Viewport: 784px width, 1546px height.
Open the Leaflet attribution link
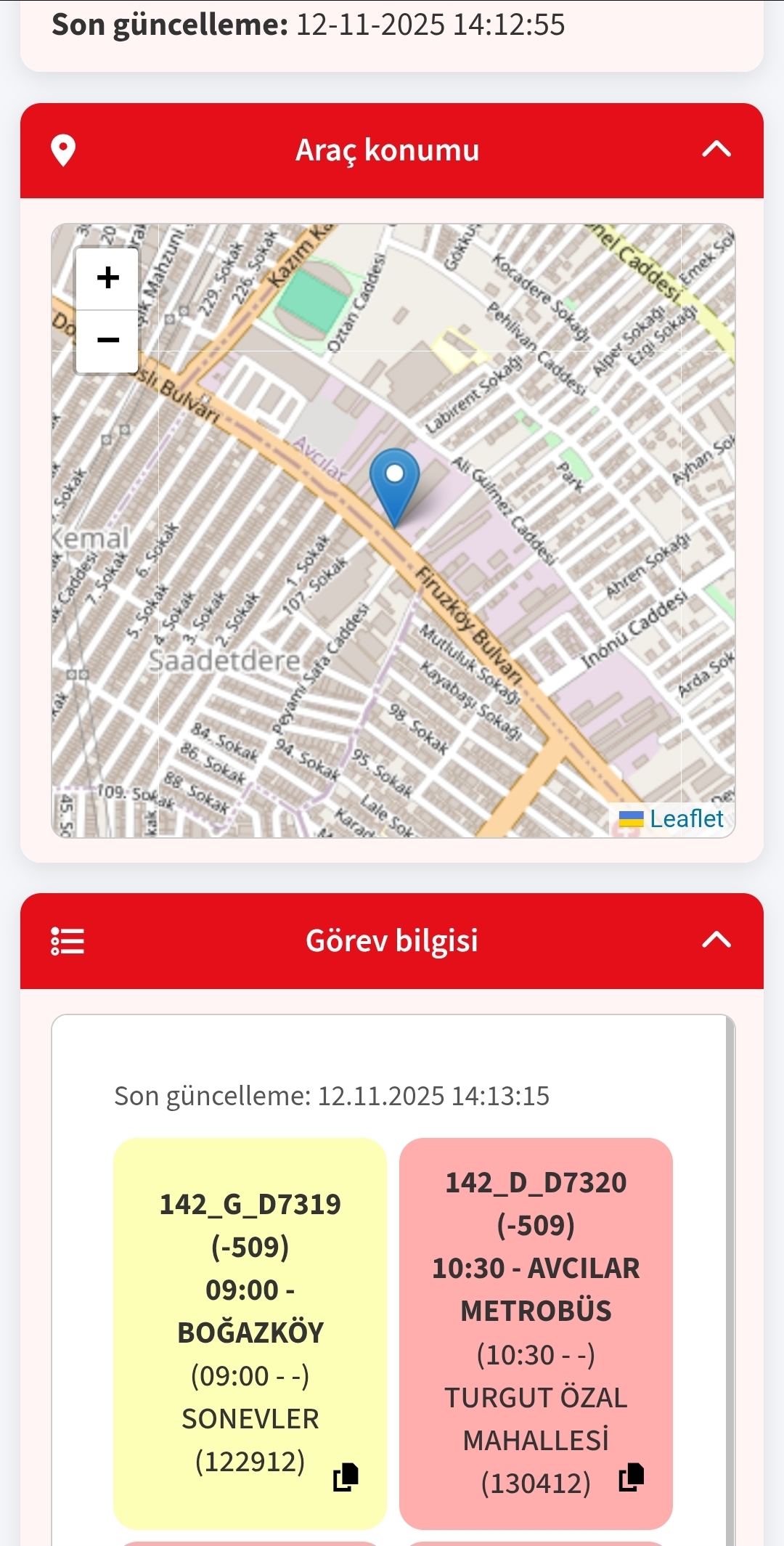686,819
